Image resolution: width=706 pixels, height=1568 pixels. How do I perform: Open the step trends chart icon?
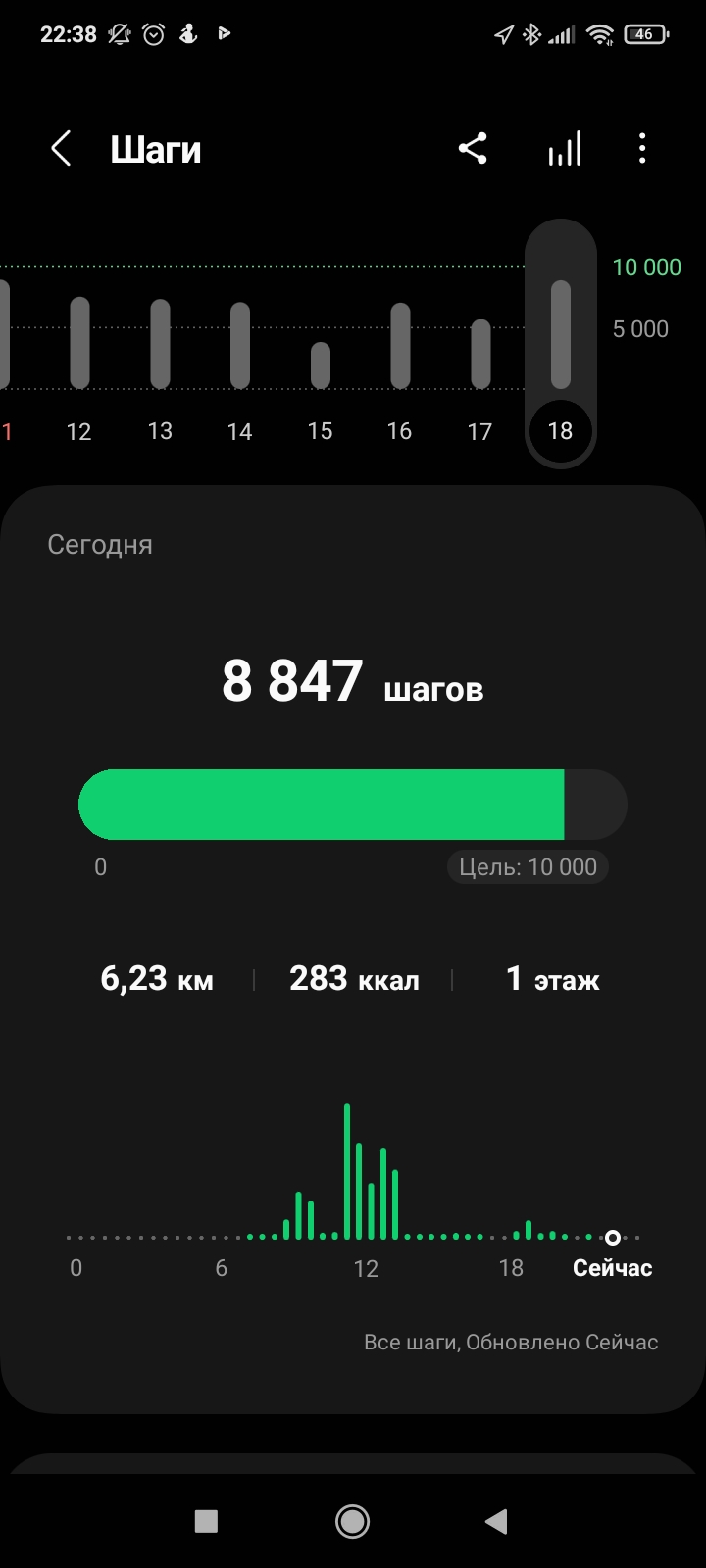[564, 150]
